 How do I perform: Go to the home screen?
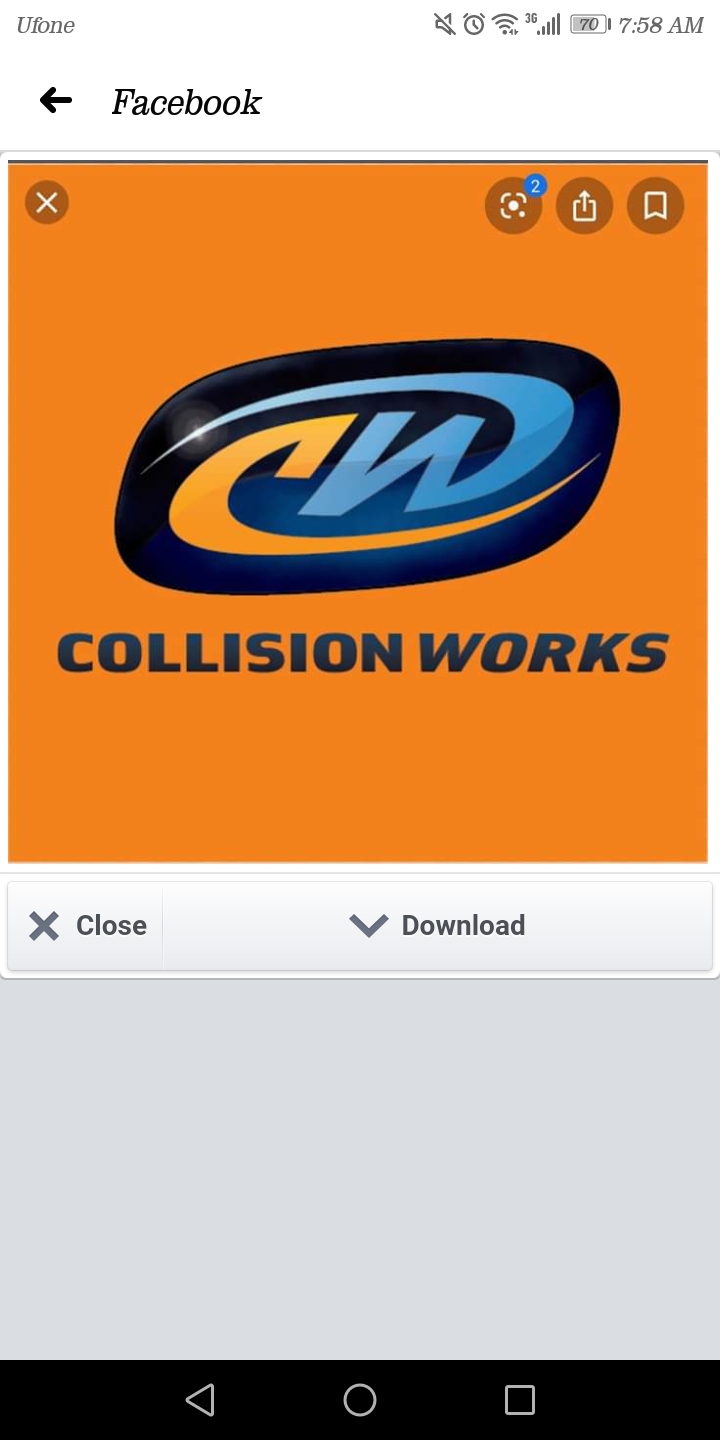[360, 1400]
